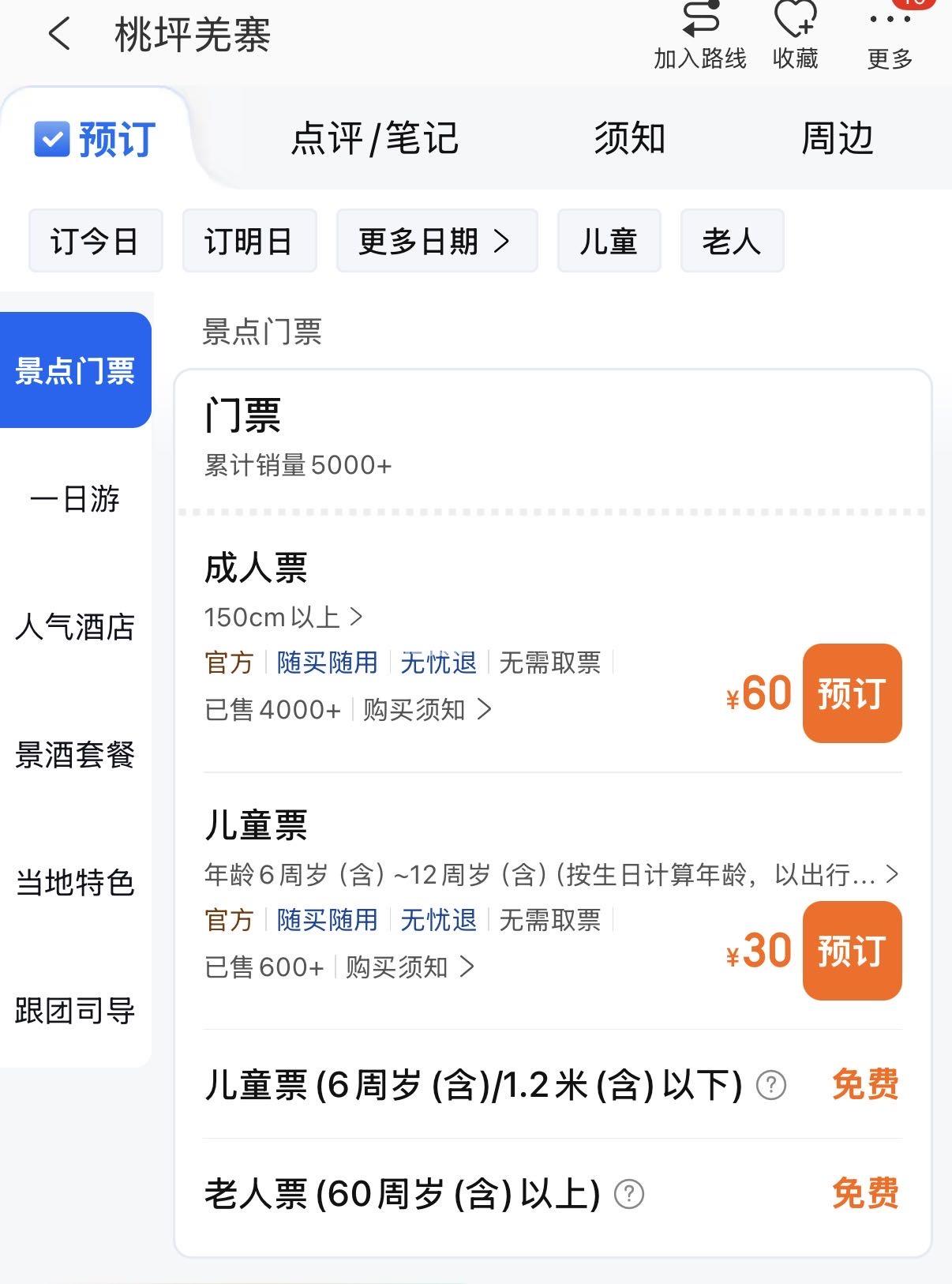Switch to the 周边 tab
The width and height of the screenshot is (952, 1284).
coord(837,139)
